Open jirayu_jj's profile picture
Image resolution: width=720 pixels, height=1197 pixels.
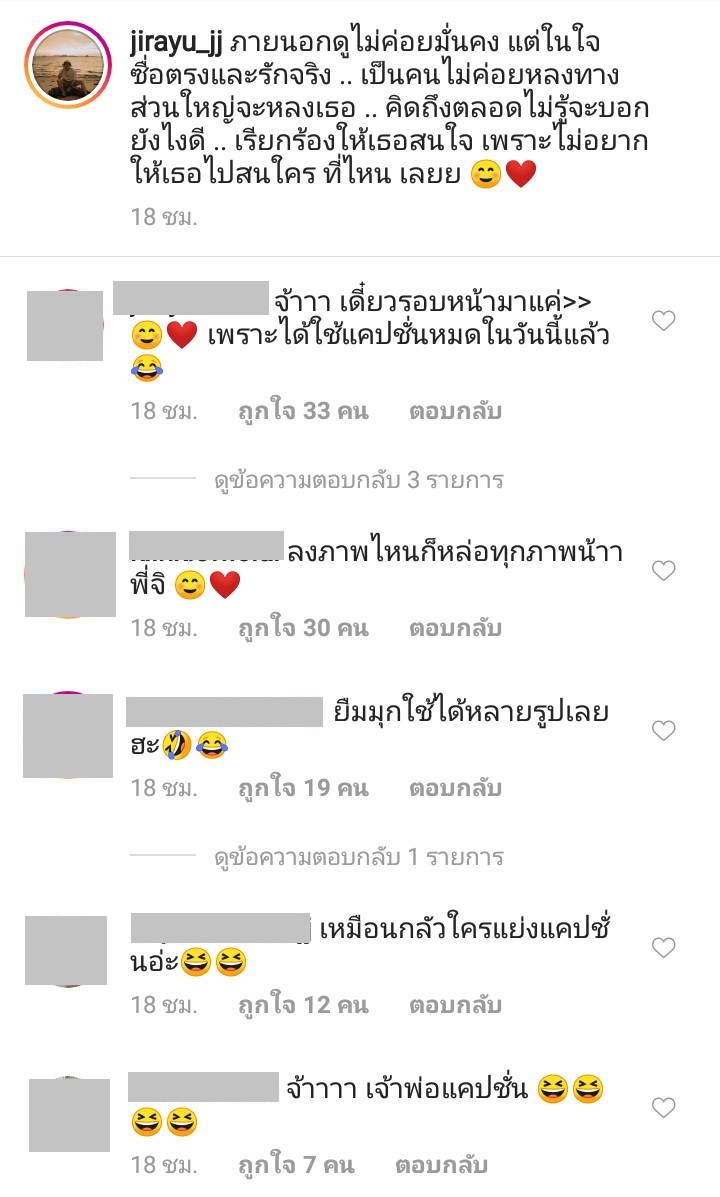66,65
